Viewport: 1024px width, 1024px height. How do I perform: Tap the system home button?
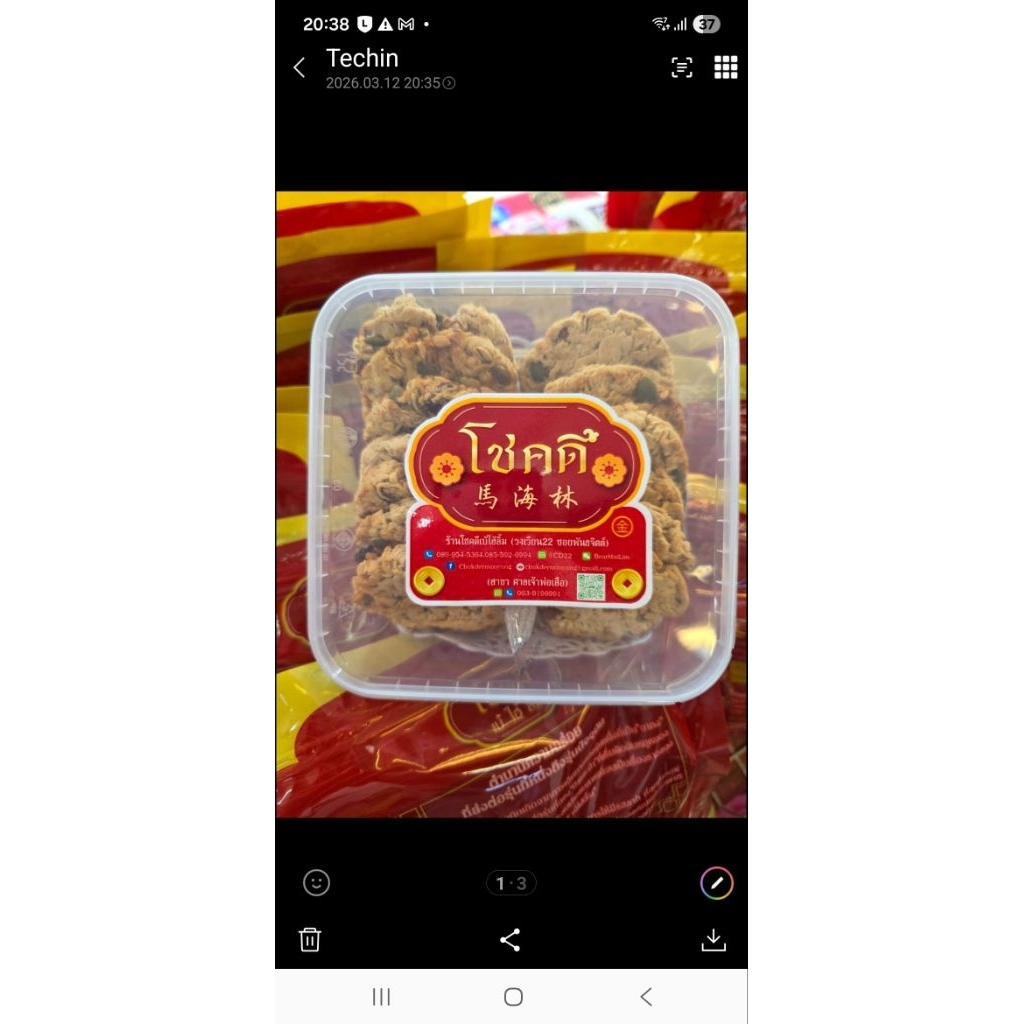513,997
